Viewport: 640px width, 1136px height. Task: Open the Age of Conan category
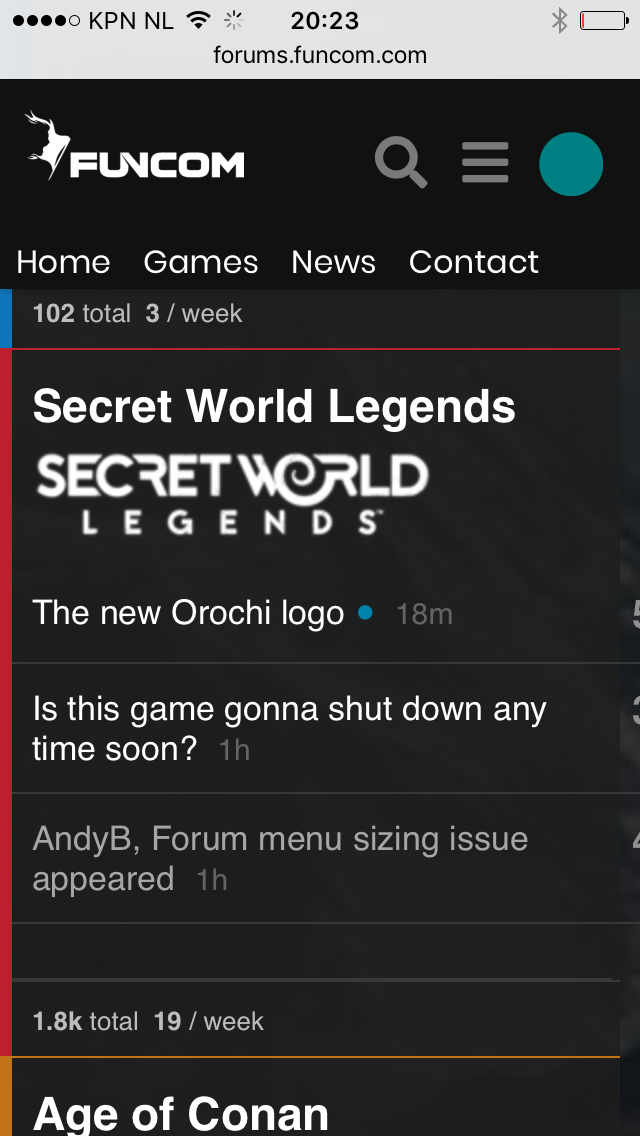click(x=181, y=1113)
